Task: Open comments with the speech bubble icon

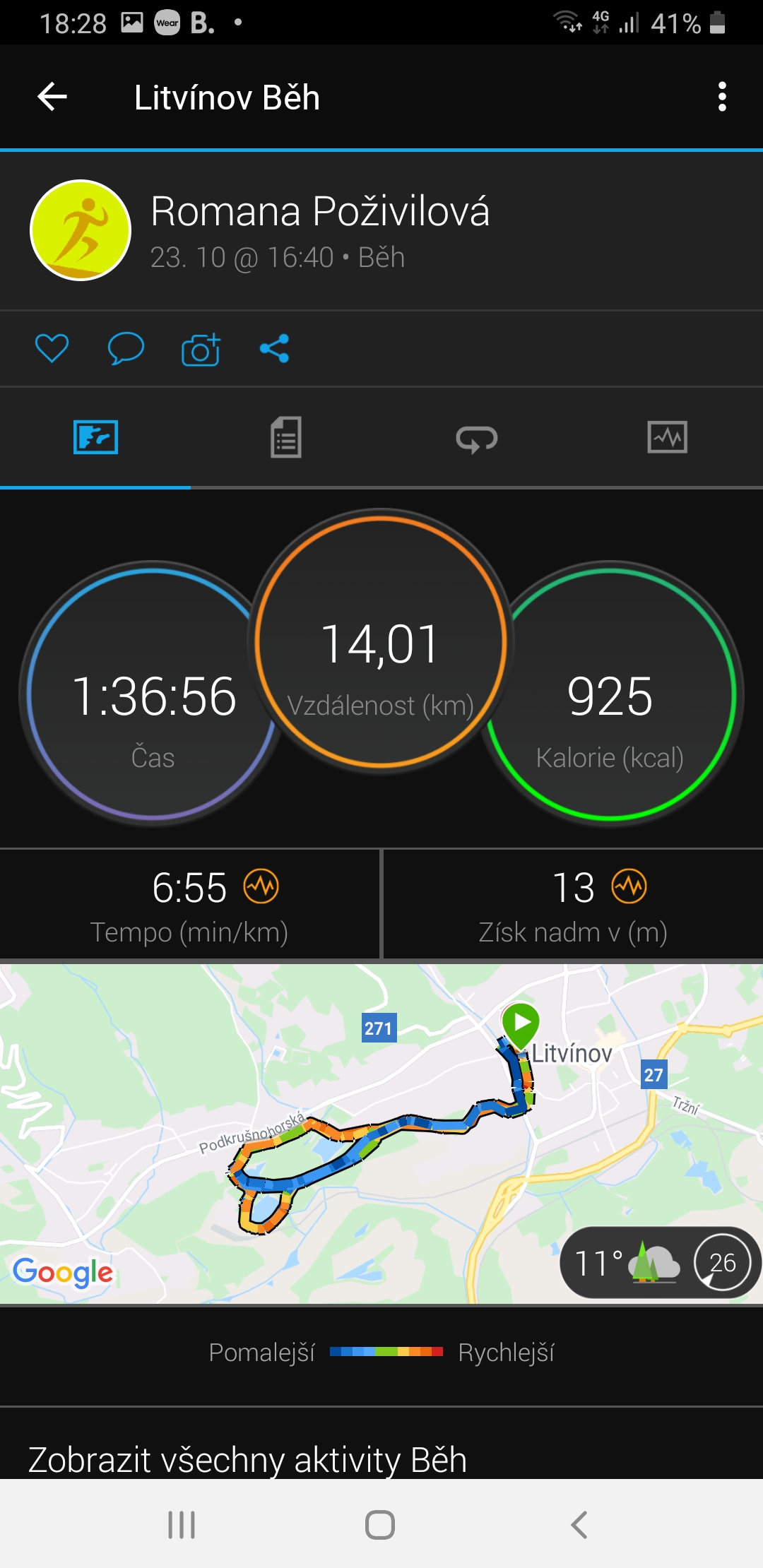Action: coord(126,348)
